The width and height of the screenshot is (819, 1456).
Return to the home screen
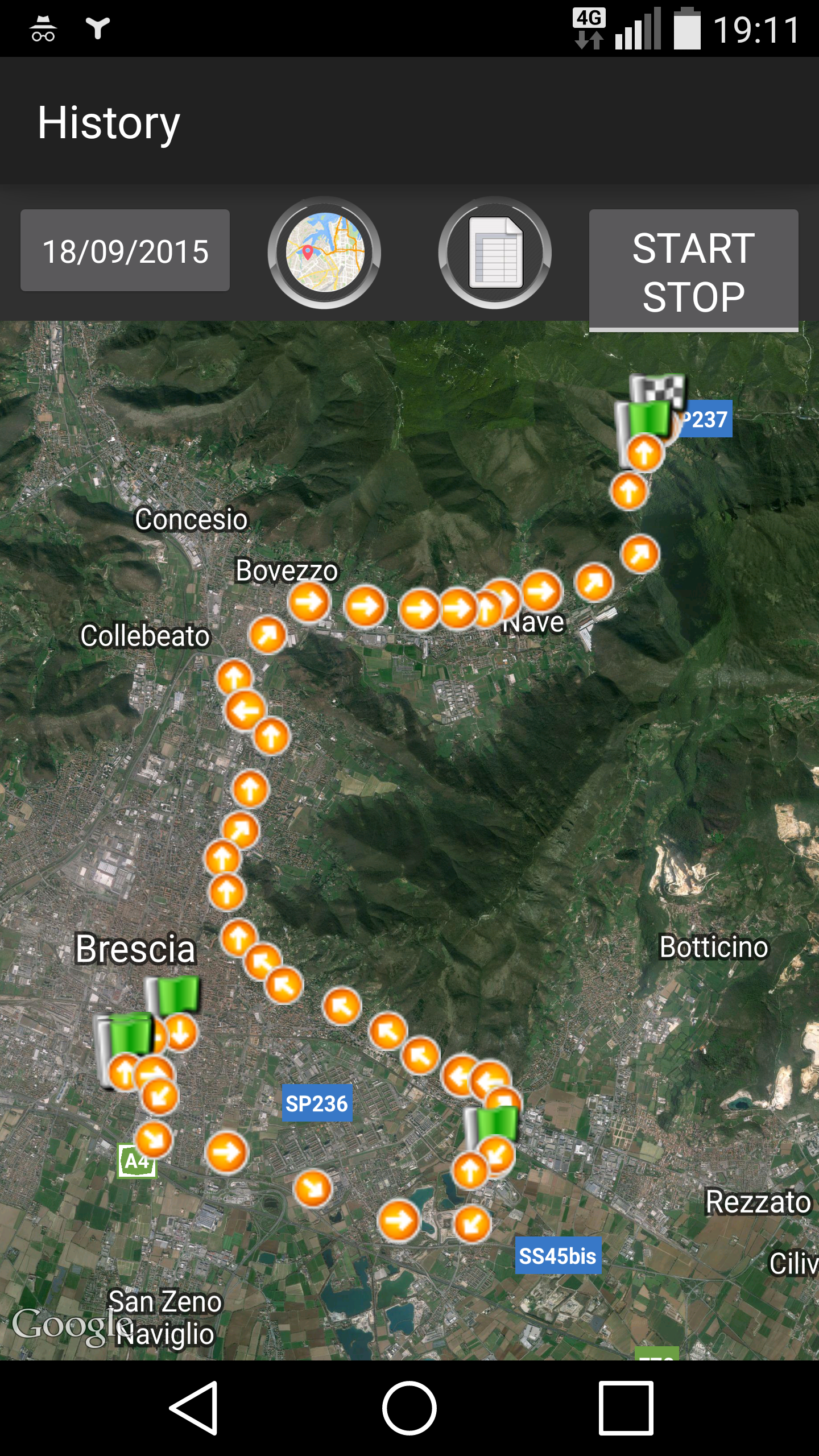pyautogui.click(x=409, y=1408)
